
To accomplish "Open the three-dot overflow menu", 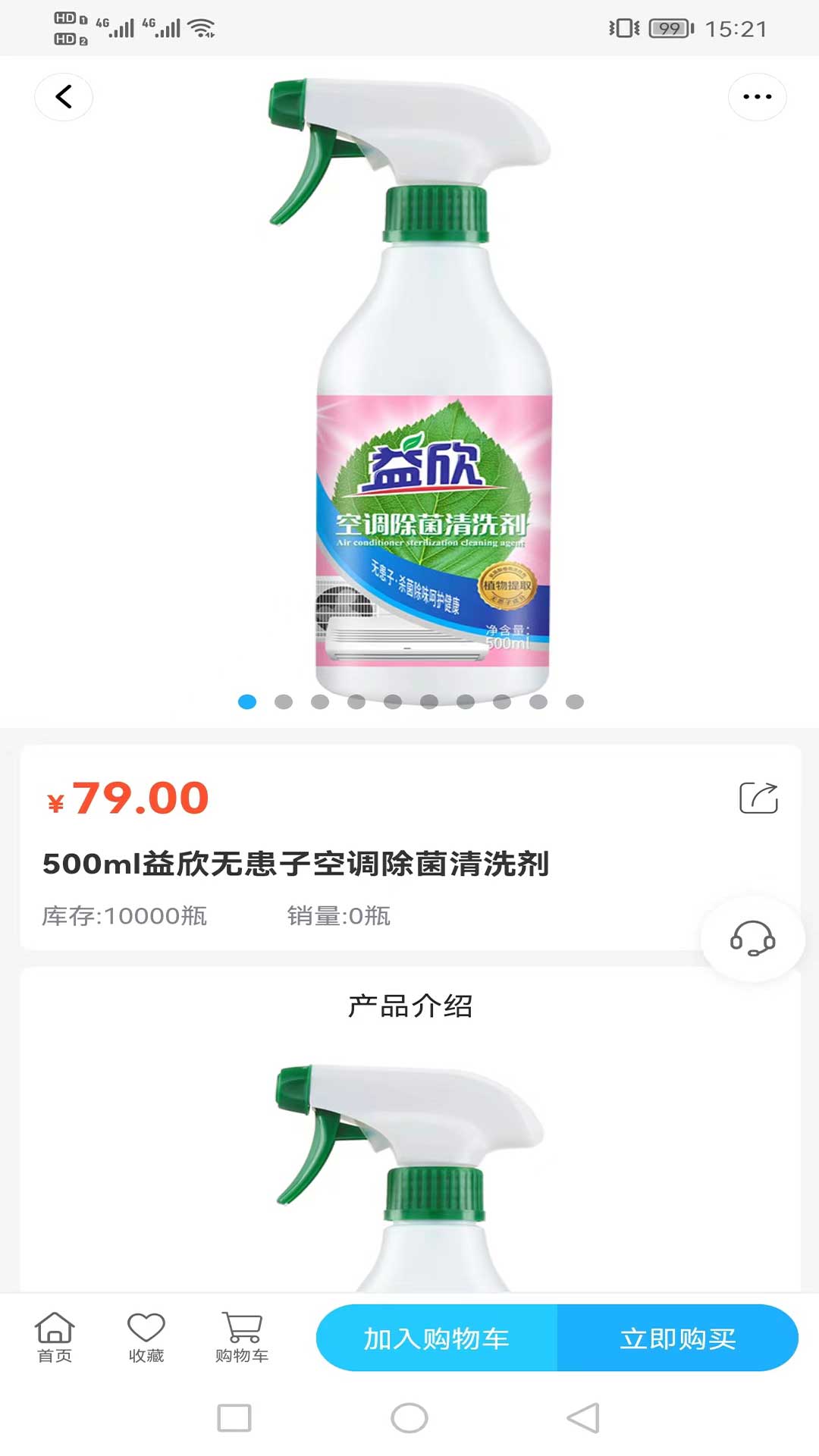I will (757, 97).
